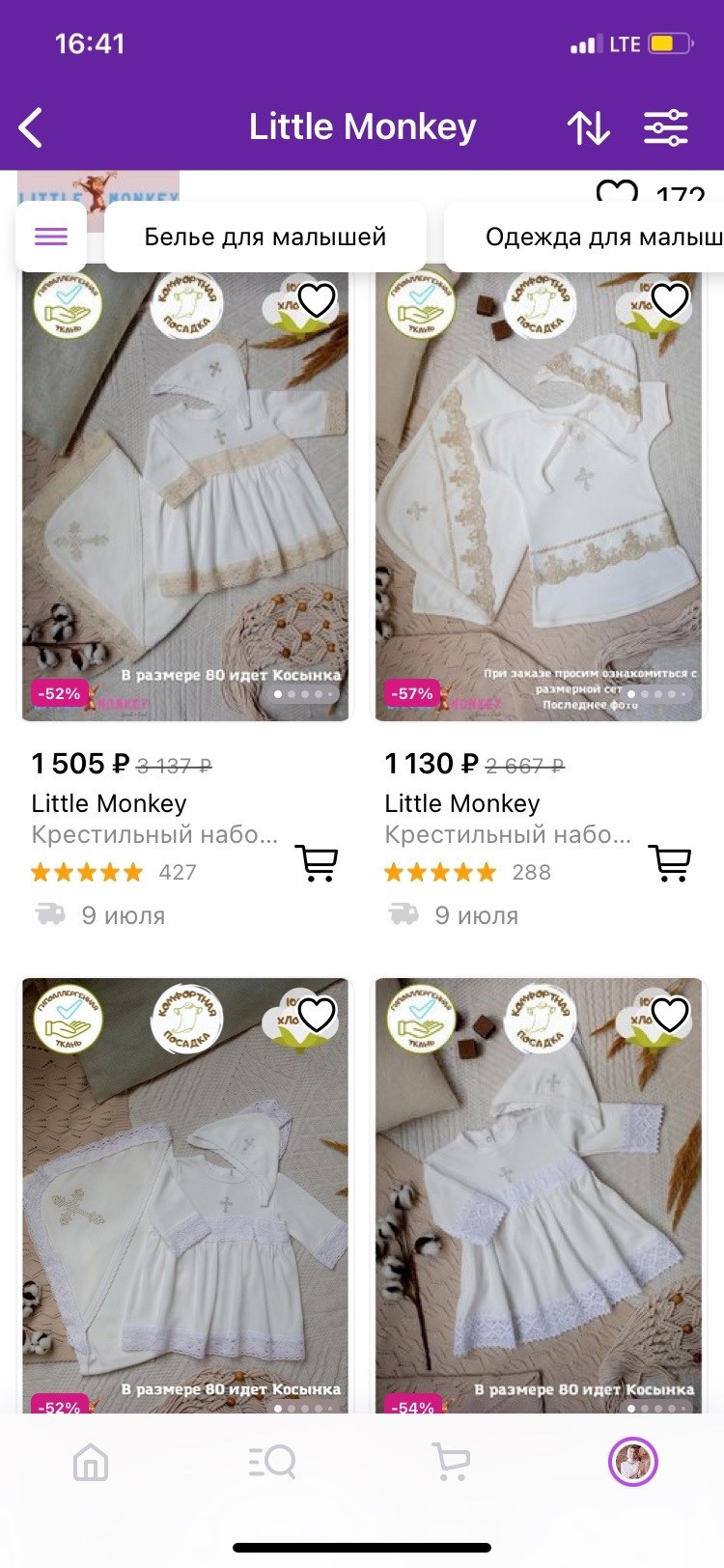Add the 1 505 ₽ set to cart

click(x=316, y=862)
